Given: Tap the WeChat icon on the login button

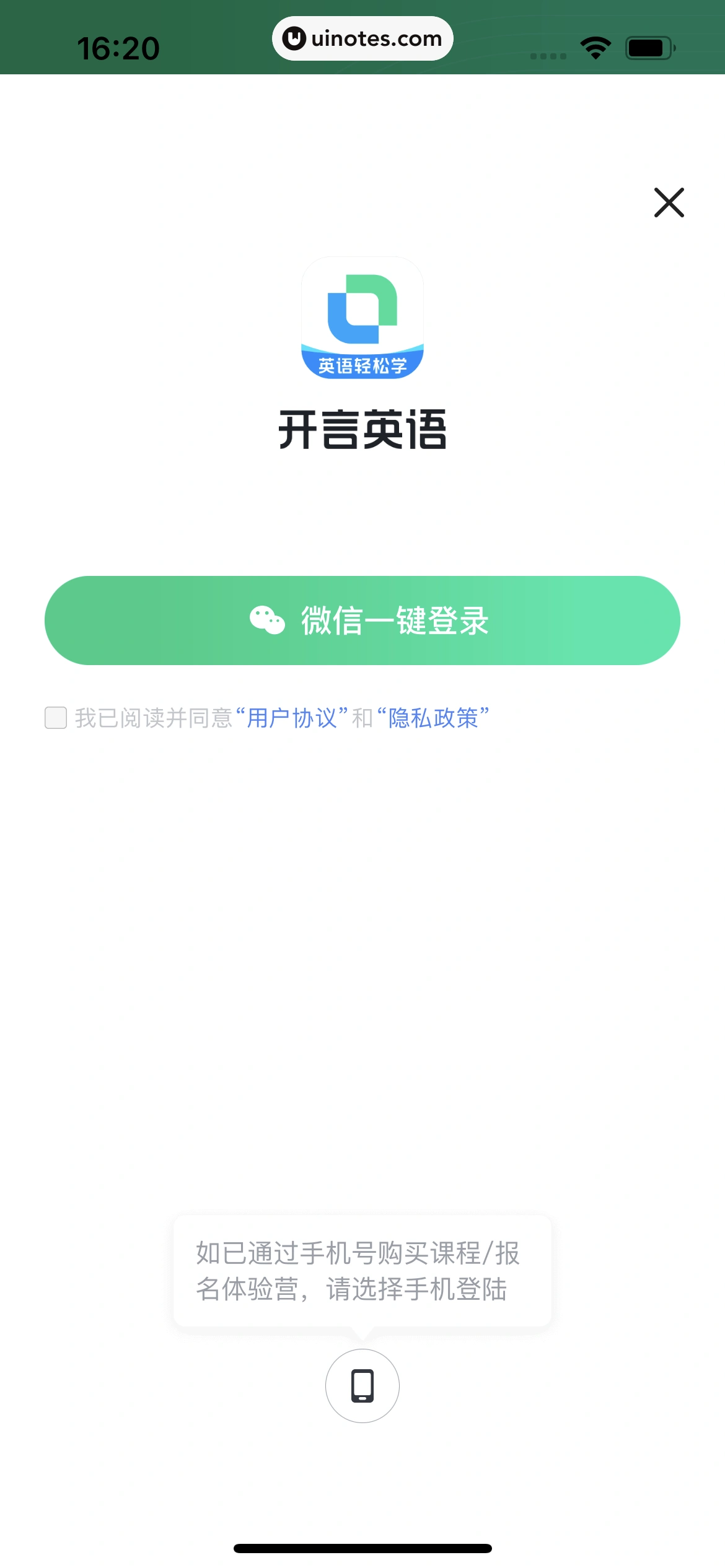Looking at the screenshot, I should (266, 620).
